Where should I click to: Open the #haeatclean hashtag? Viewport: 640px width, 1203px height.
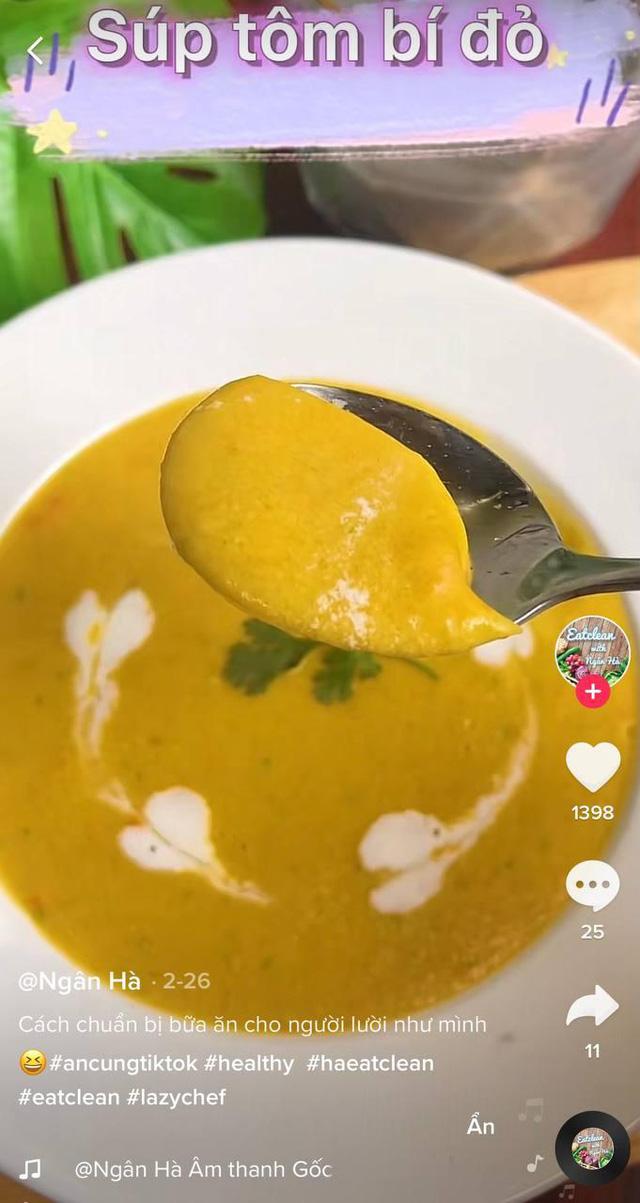pos(370,1063)
